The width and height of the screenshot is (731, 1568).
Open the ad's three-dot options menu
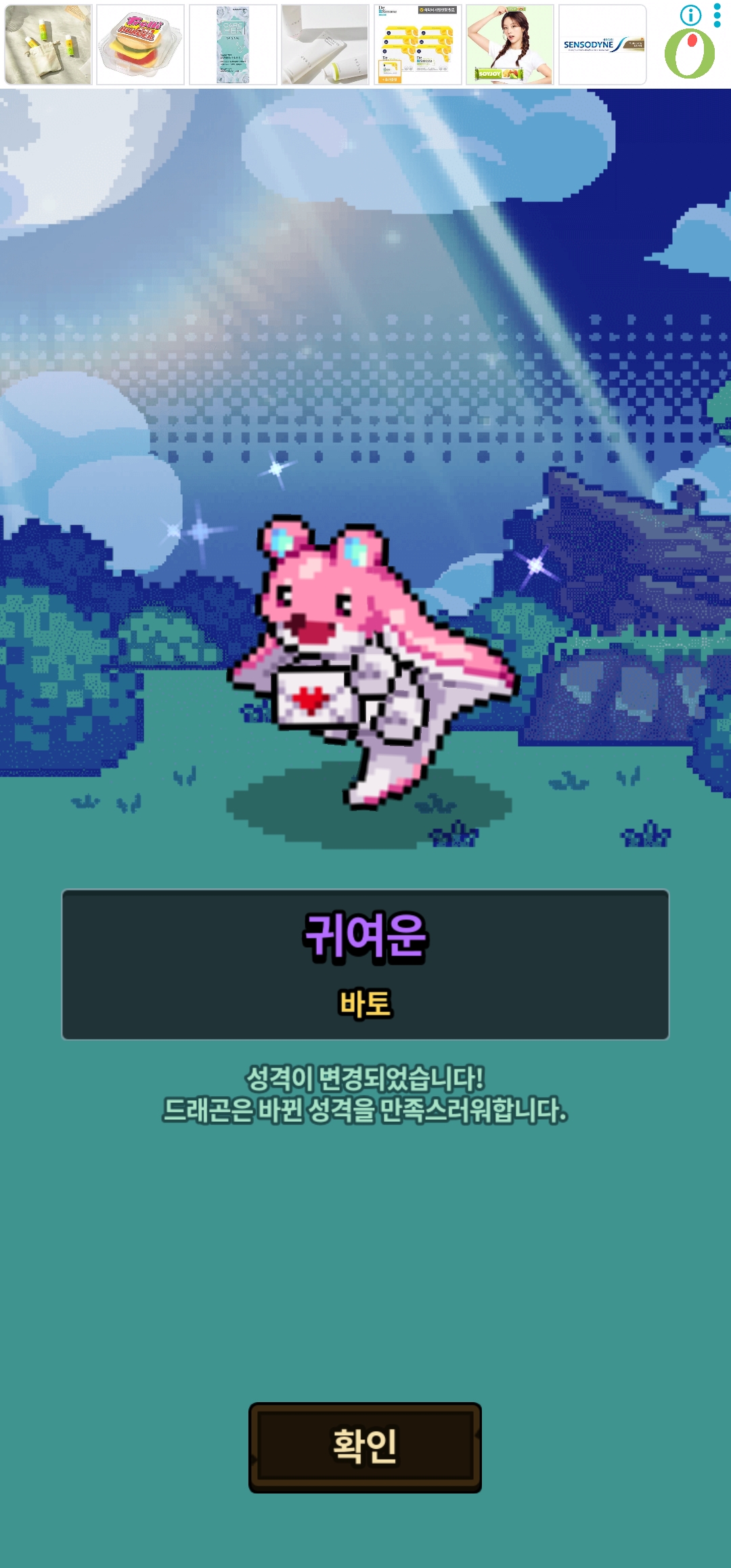pos(717,15)
